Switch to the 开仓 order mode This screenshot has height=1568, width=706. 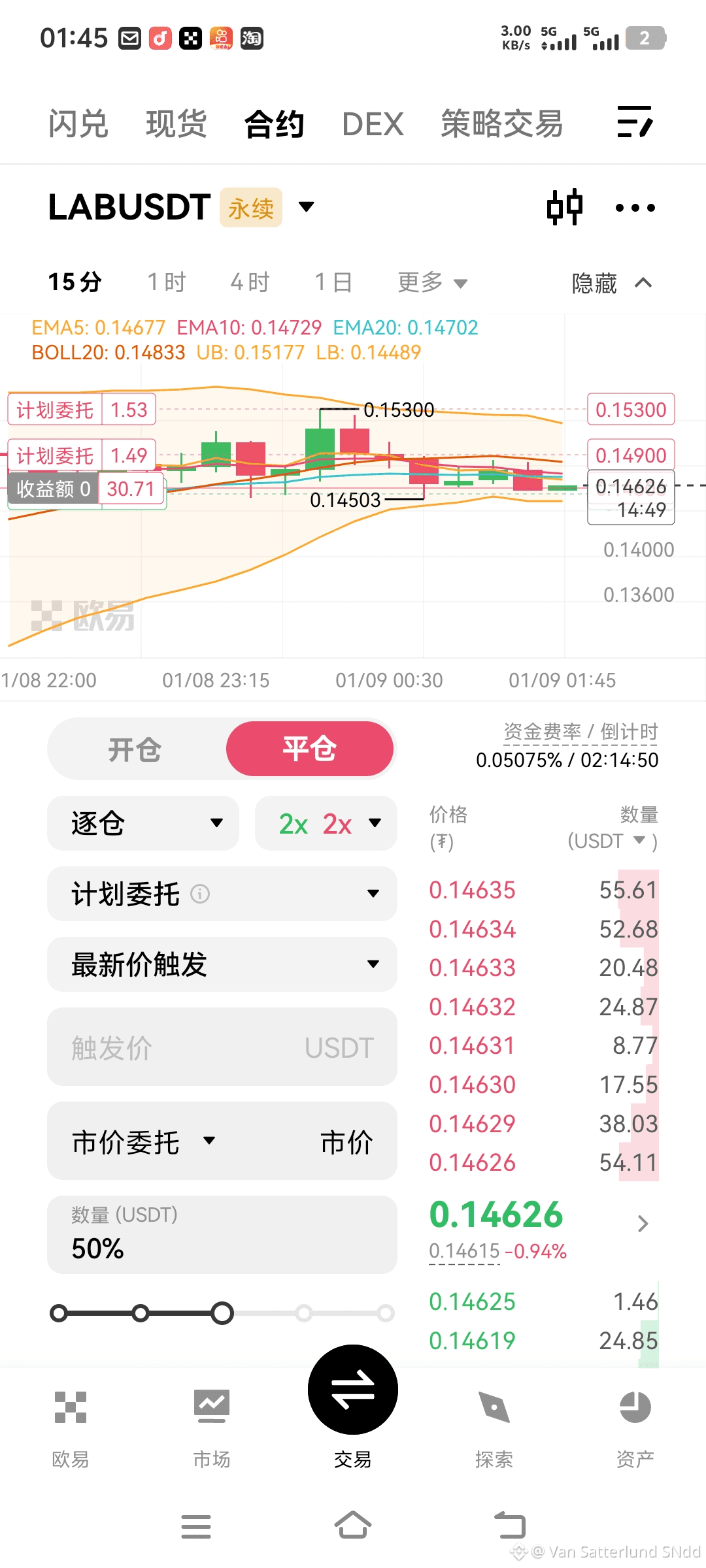(x=135, y=749)
